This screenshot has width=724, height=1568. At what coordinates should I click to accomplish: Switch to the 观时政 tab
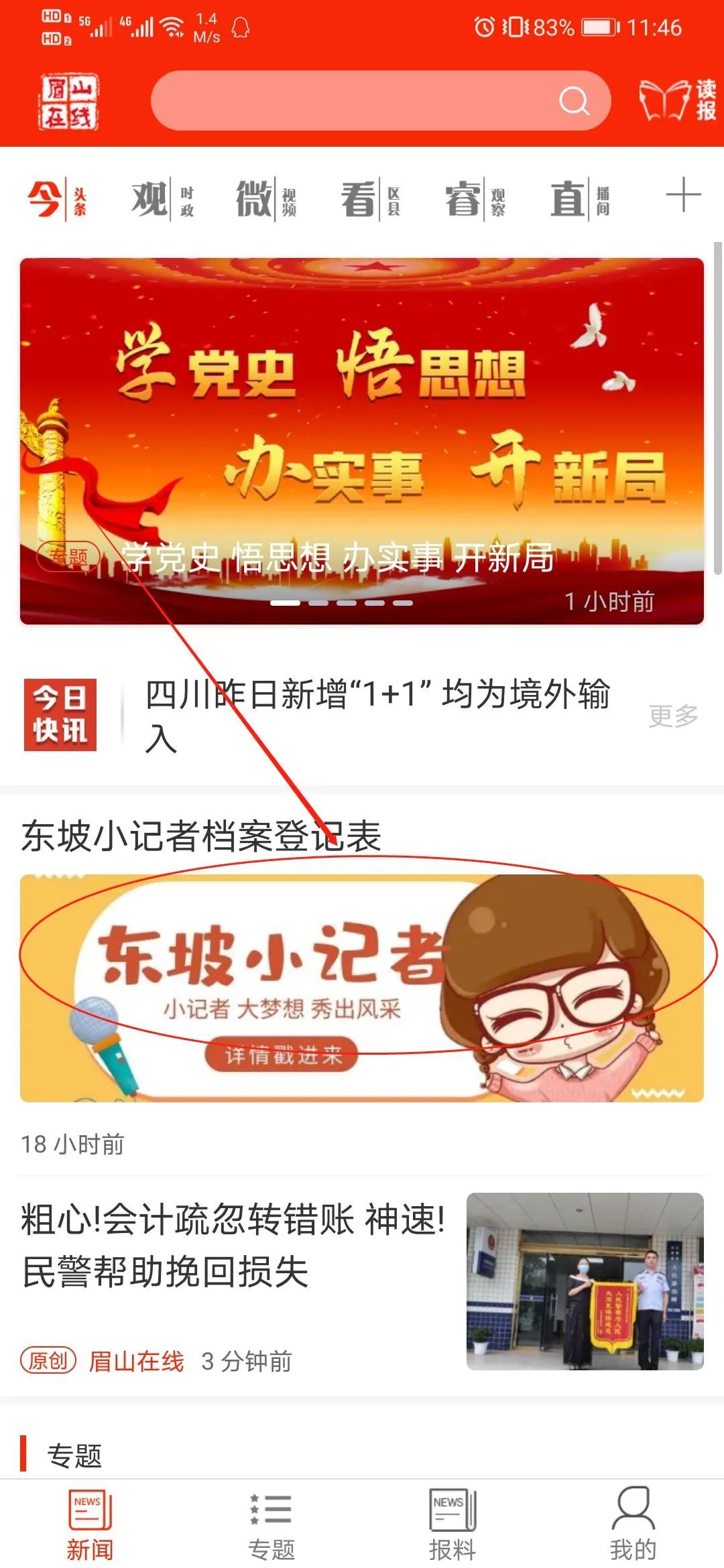163,199
